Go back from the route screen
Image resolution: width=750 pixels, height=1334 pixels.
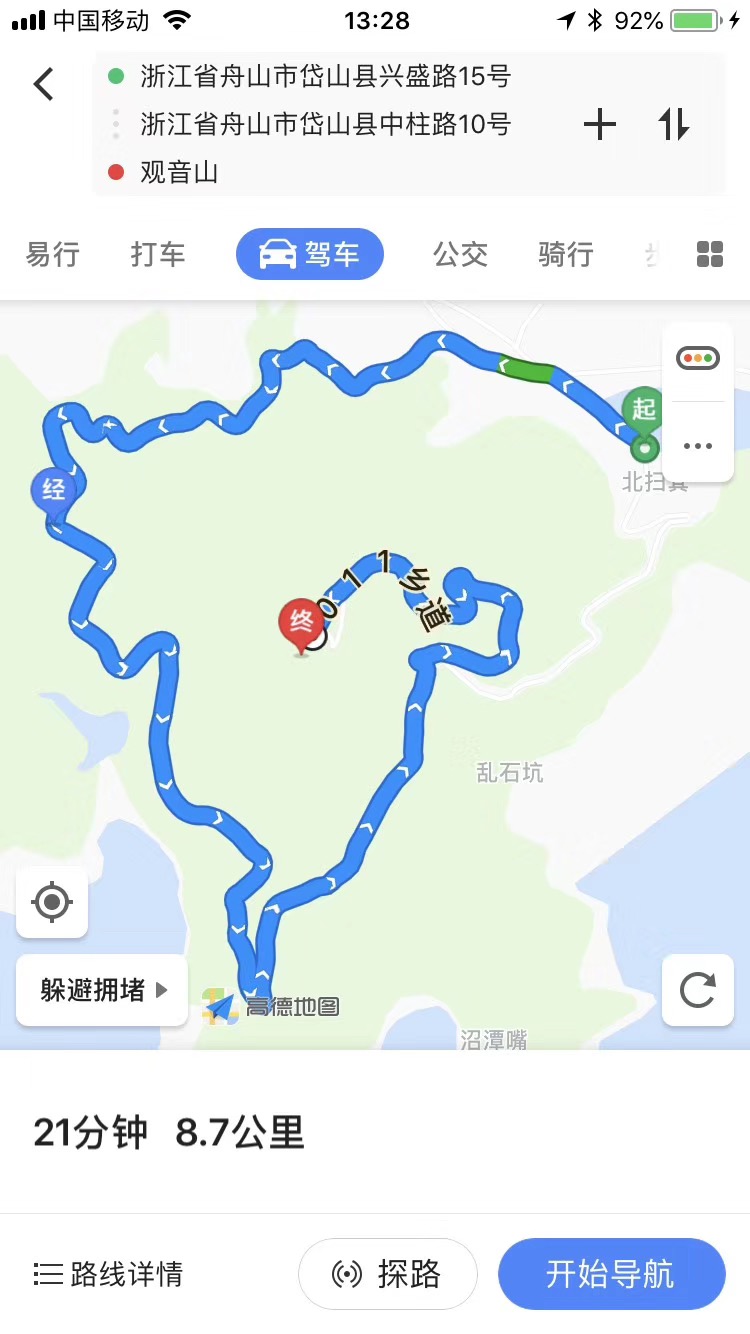point(44,84)
